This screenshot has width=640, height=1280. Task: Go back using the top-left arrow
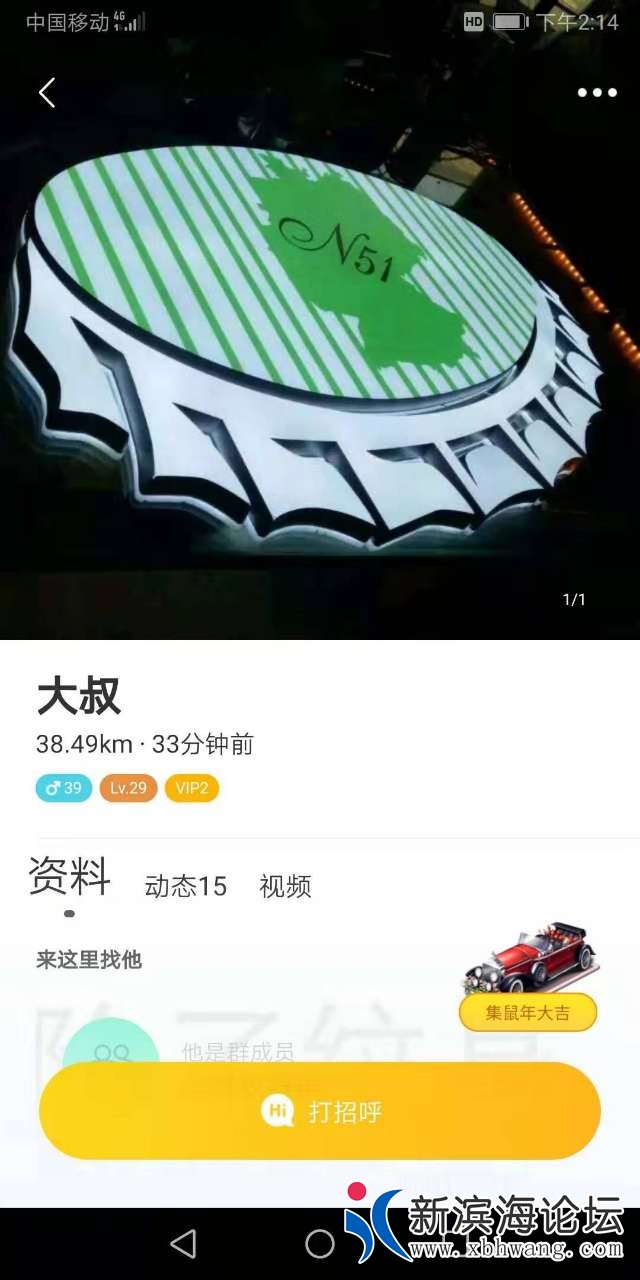coord(47,93)
